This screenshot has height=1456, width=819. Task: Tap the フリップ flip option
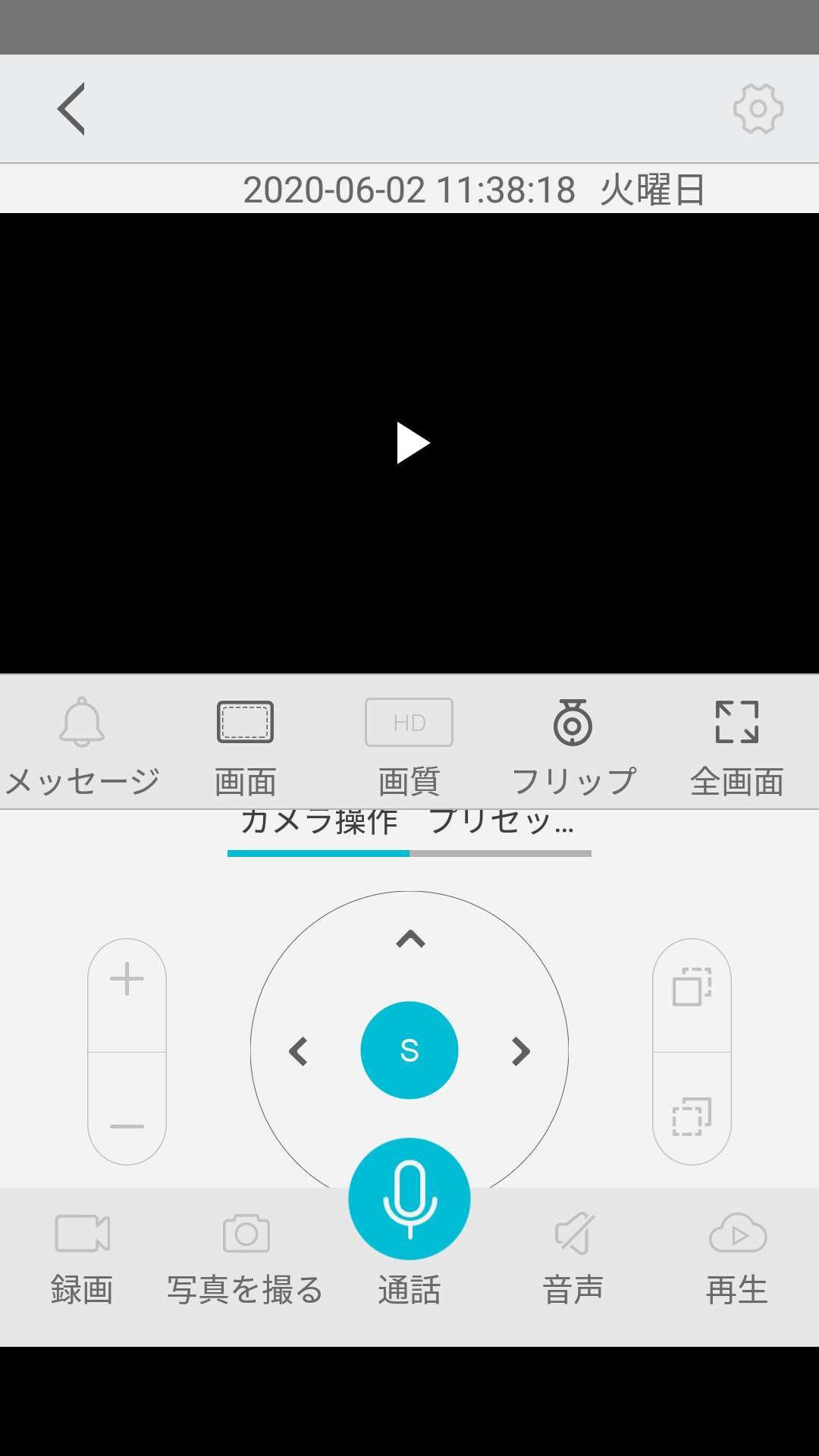[573, 746]
